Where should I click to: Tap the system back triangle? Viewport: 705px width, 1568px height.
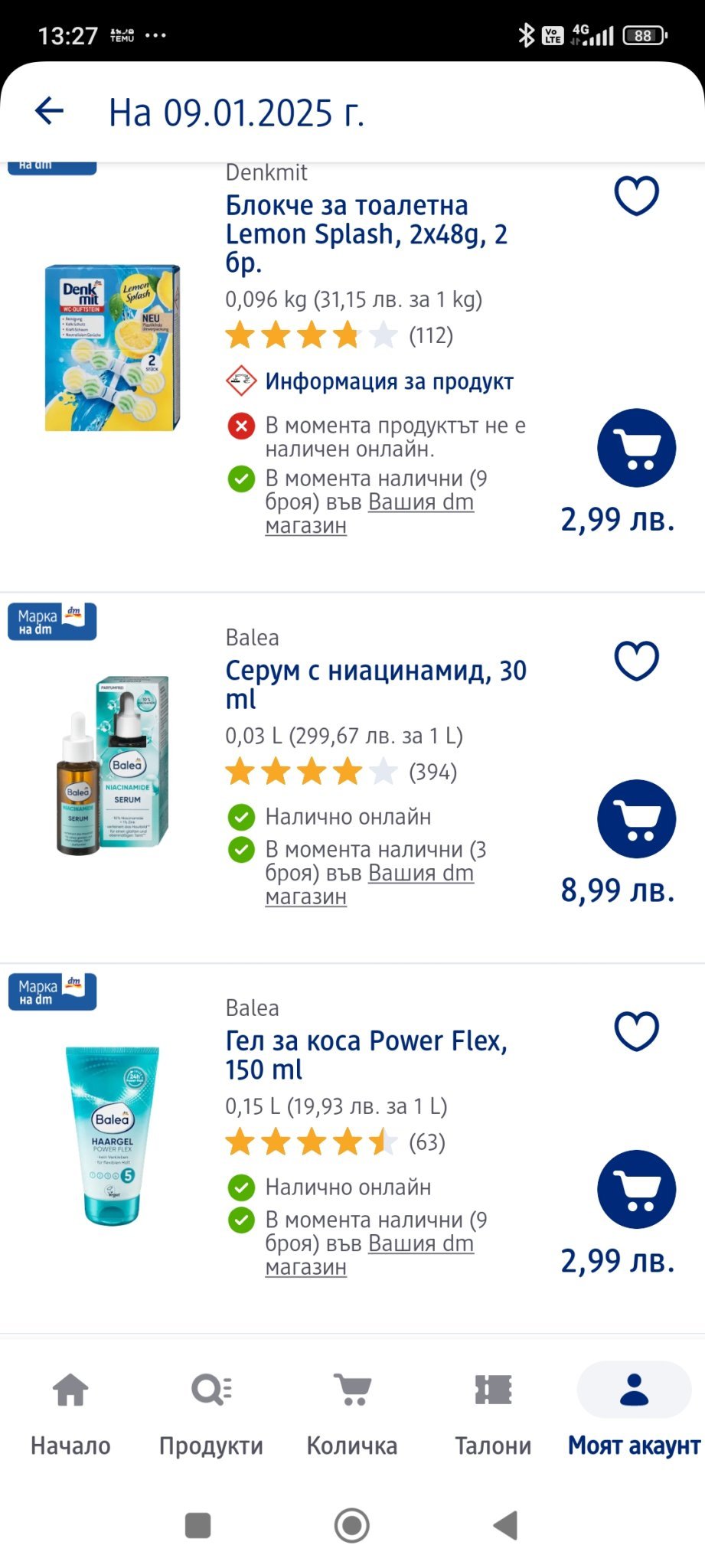(505, 1525)
